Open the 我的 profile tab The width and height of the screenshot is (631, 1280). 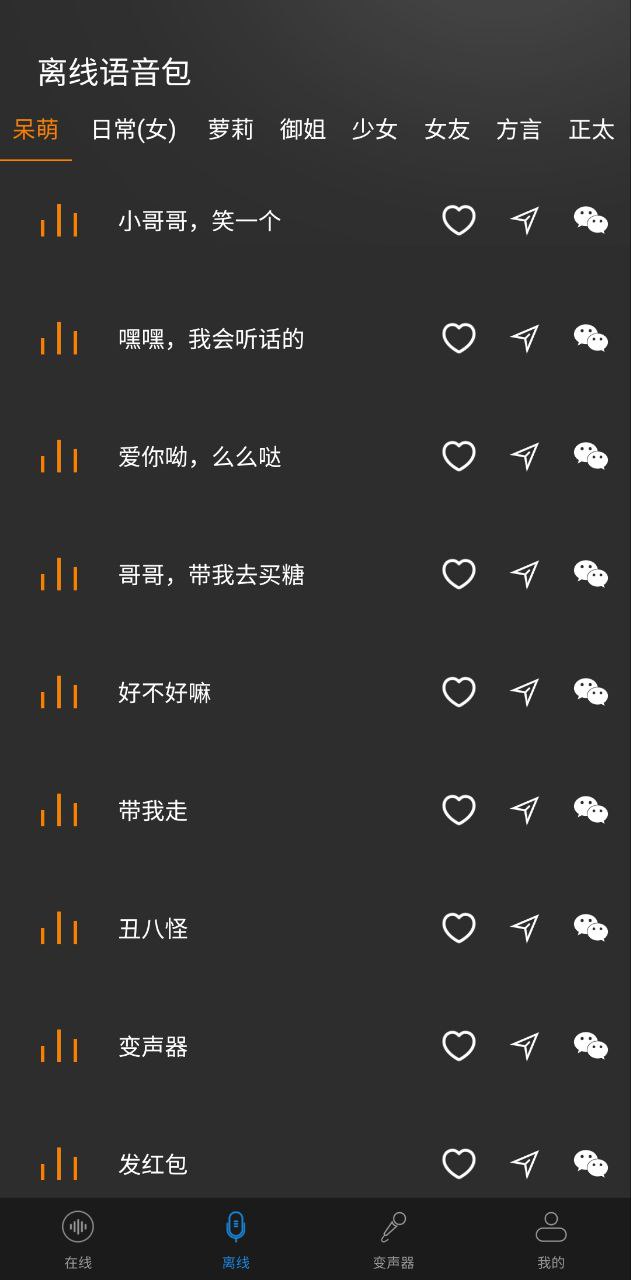[551, 1240]
